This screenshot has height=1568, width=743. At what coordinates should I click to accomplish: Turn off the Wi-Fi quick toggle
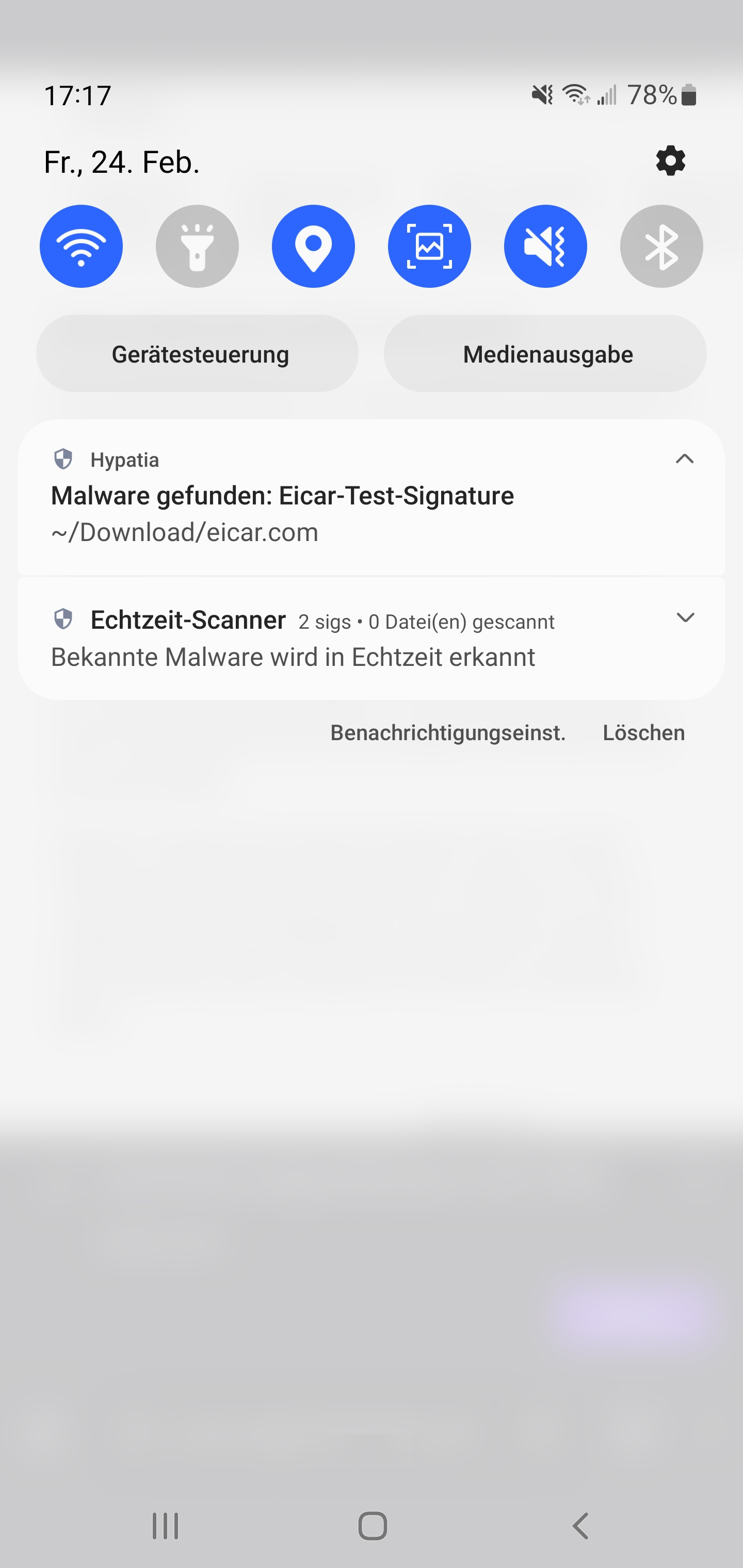pyautogui.click(x=81, y=246)
